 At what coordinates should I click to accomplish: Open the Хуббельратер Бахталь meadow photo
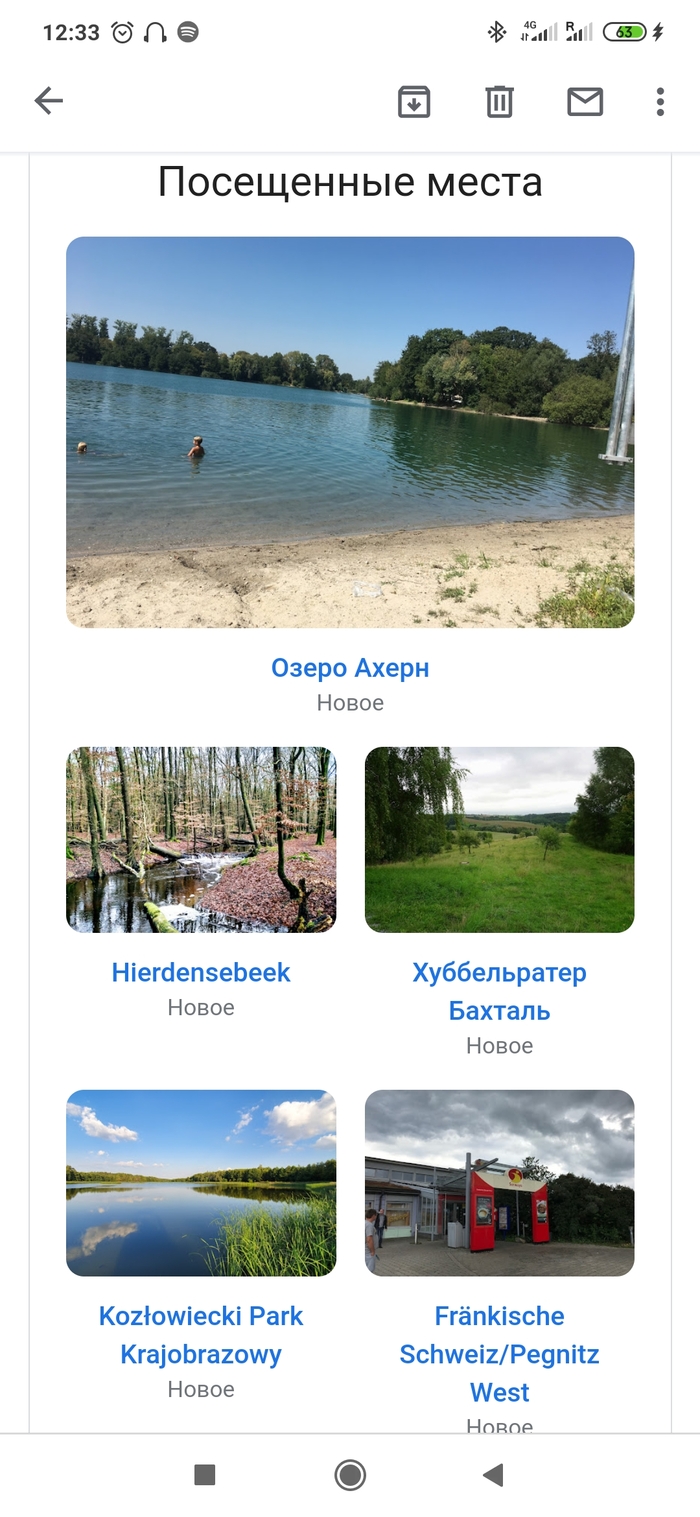499,840
